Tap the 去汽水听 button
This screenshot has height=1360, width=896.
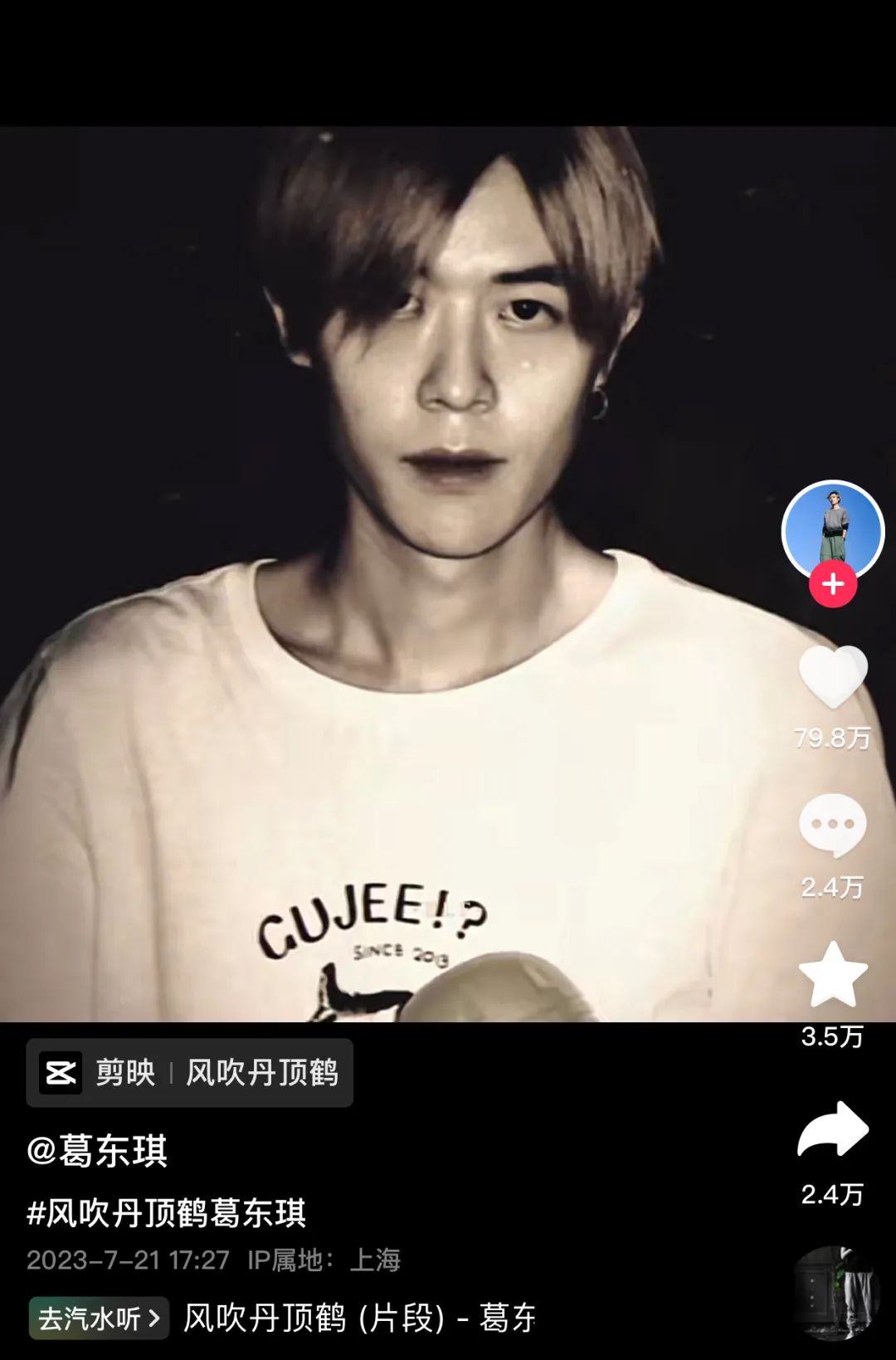pyautogui.click(x=99, y=1318)
